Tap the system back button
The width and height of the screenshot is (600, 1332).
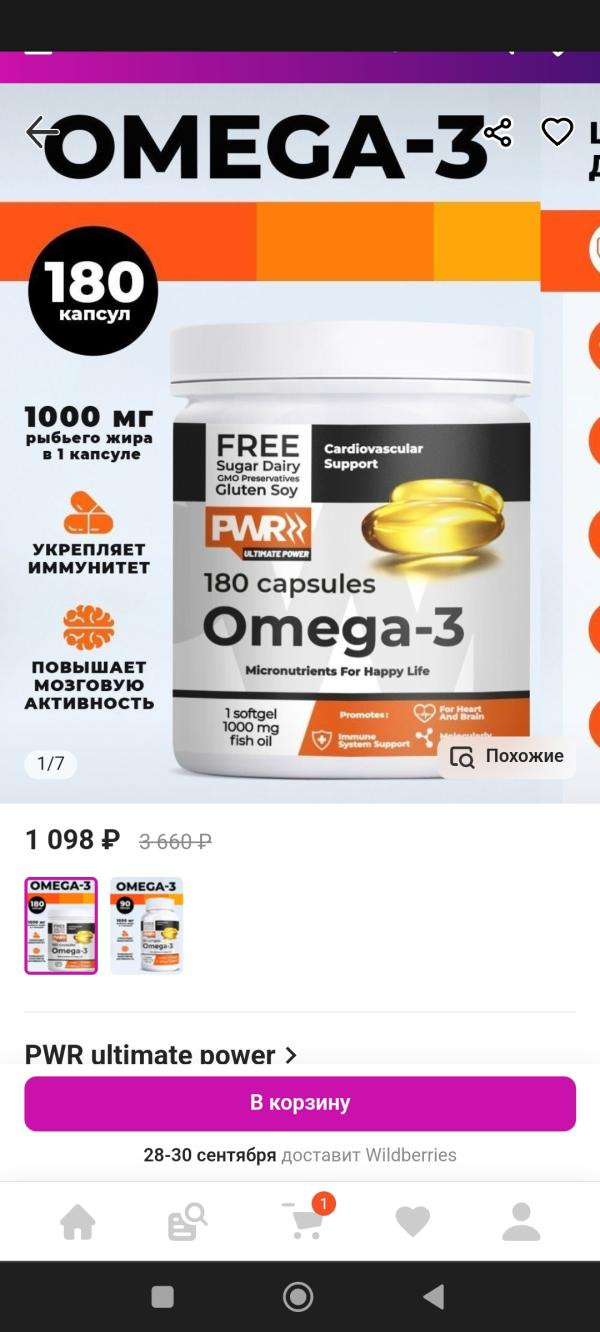click(433, 1297)
